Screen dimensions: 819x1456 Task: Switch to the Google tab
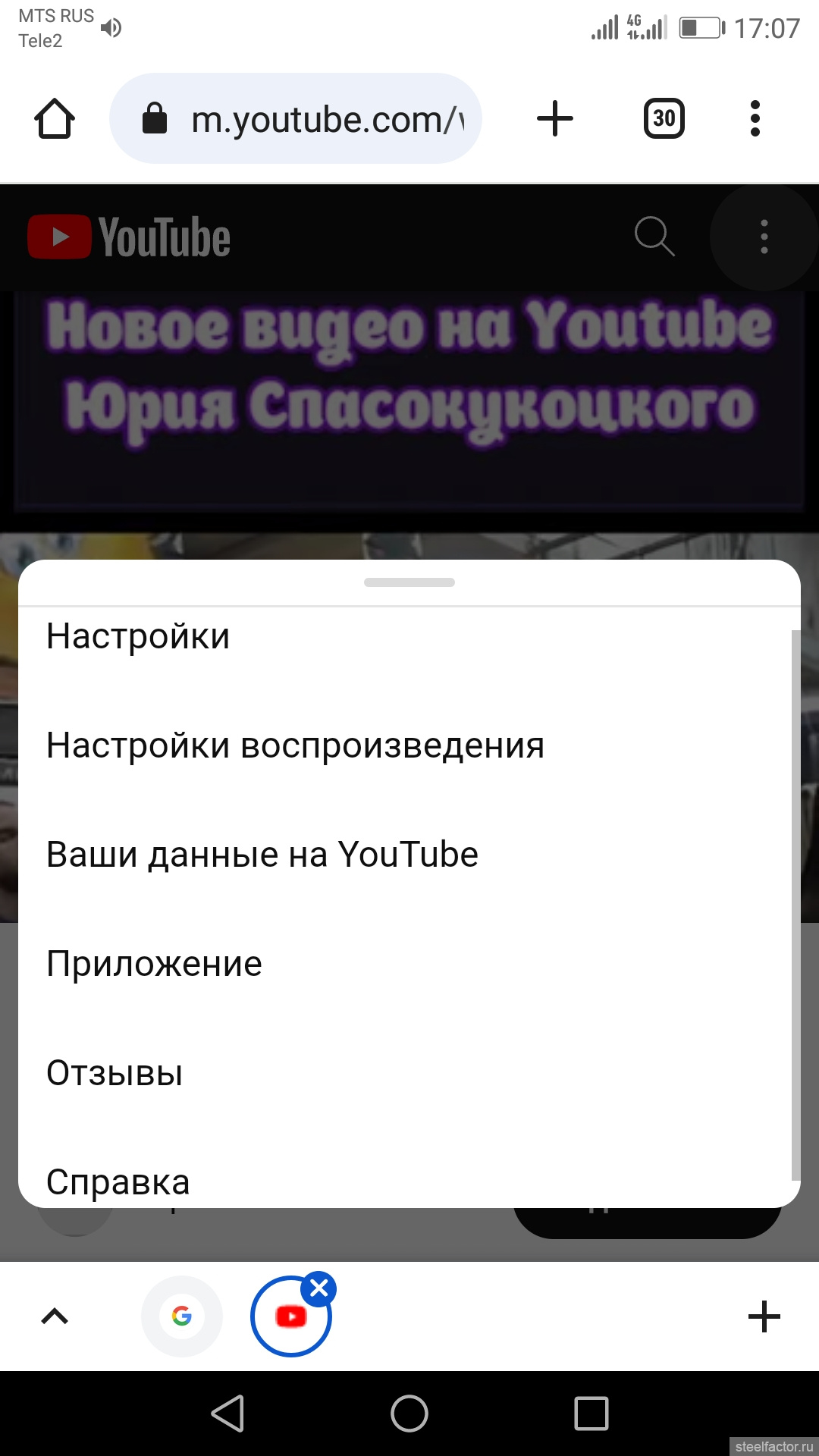click(x=182, y=1316)
